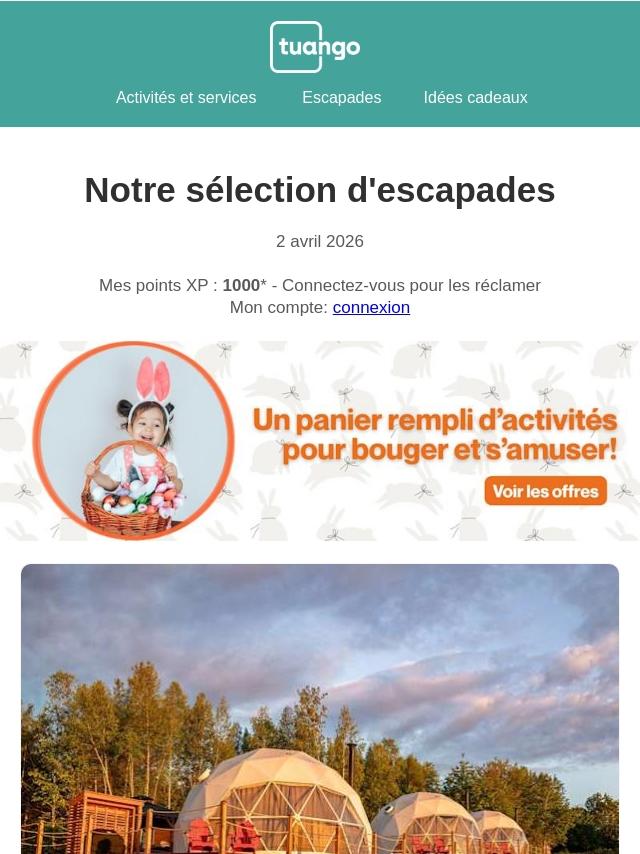640x854 pixels.
Task: Open the Activités et services section
Action: pyautogui.click(x=186, y=98)
